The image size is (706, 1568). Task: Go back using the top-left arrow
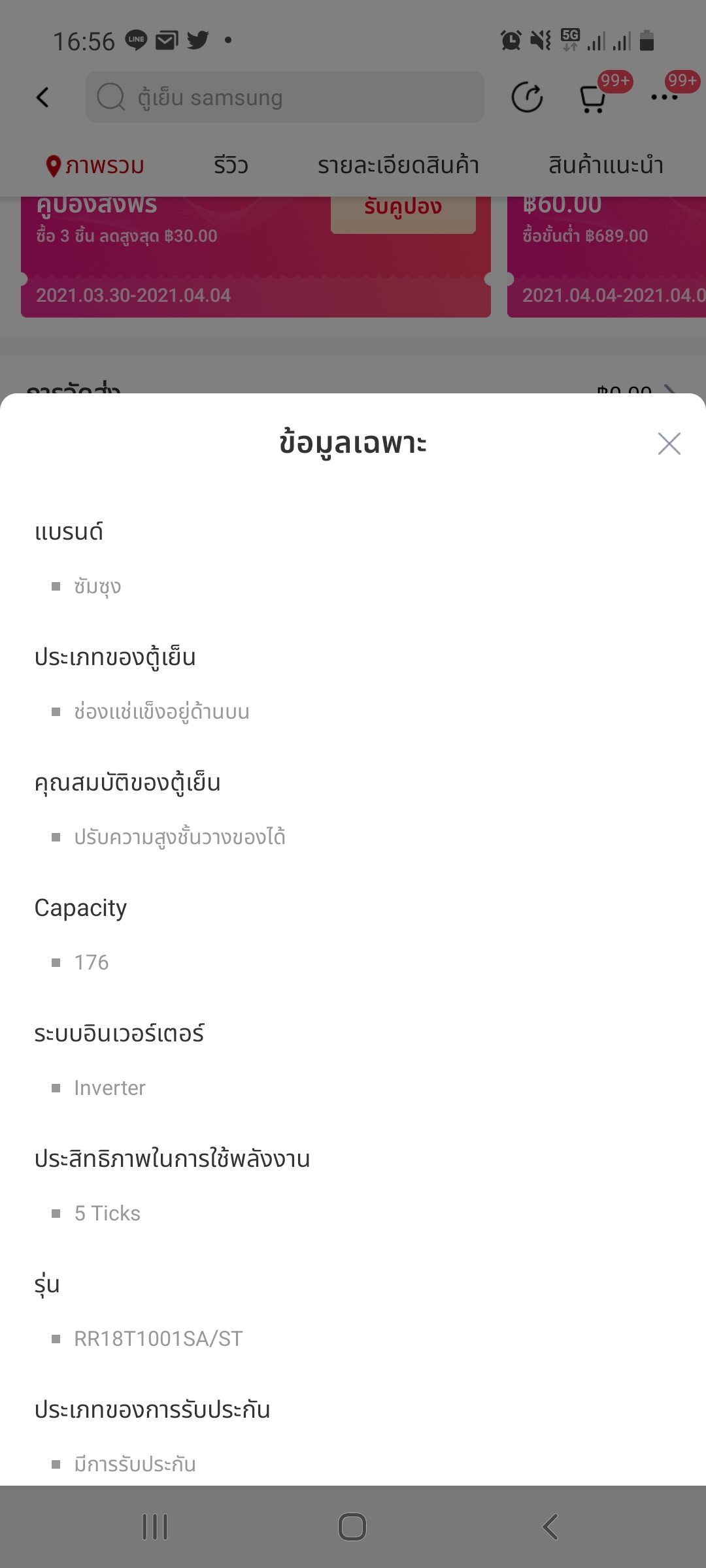pos(42,97)
